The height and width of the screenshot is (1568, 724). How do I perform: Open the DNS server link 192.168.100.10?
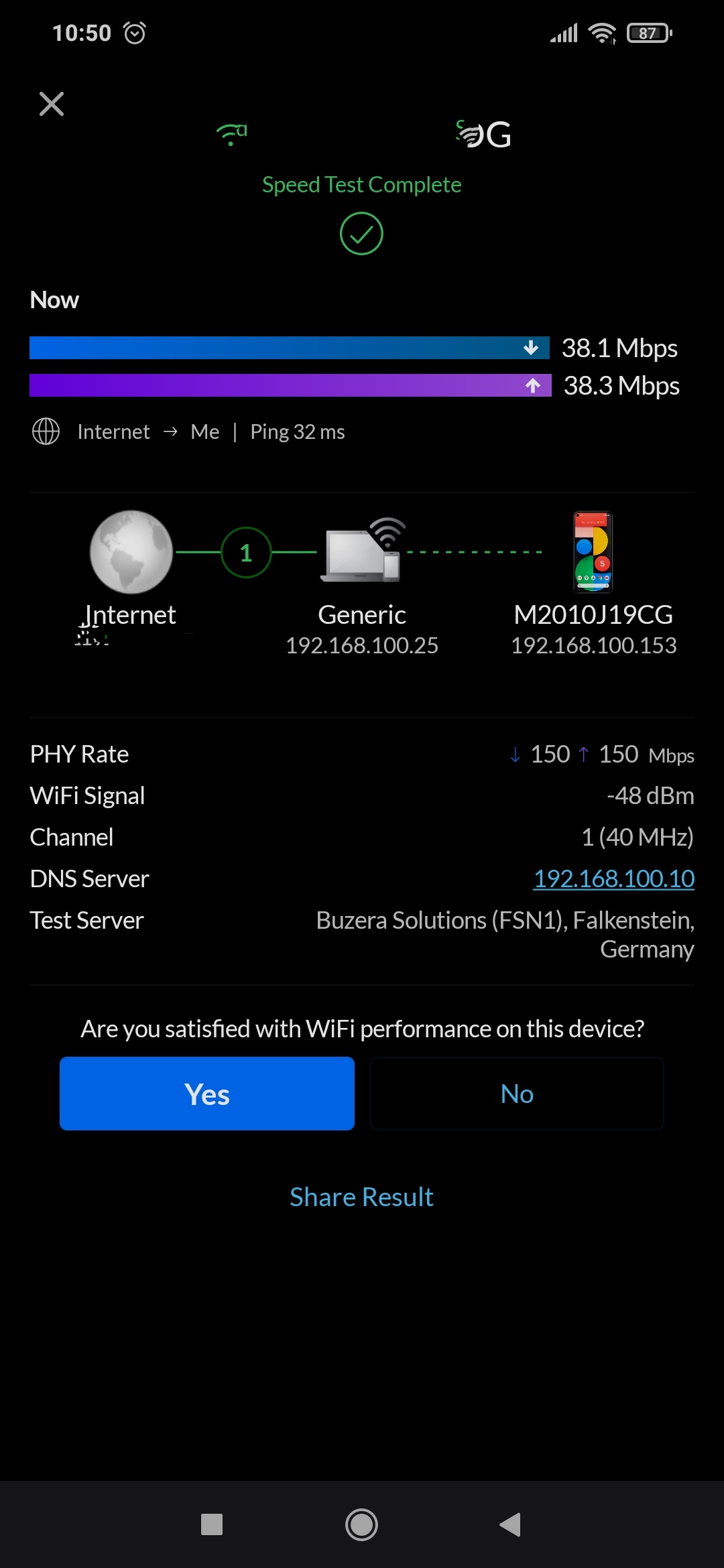tap(613, 878)
